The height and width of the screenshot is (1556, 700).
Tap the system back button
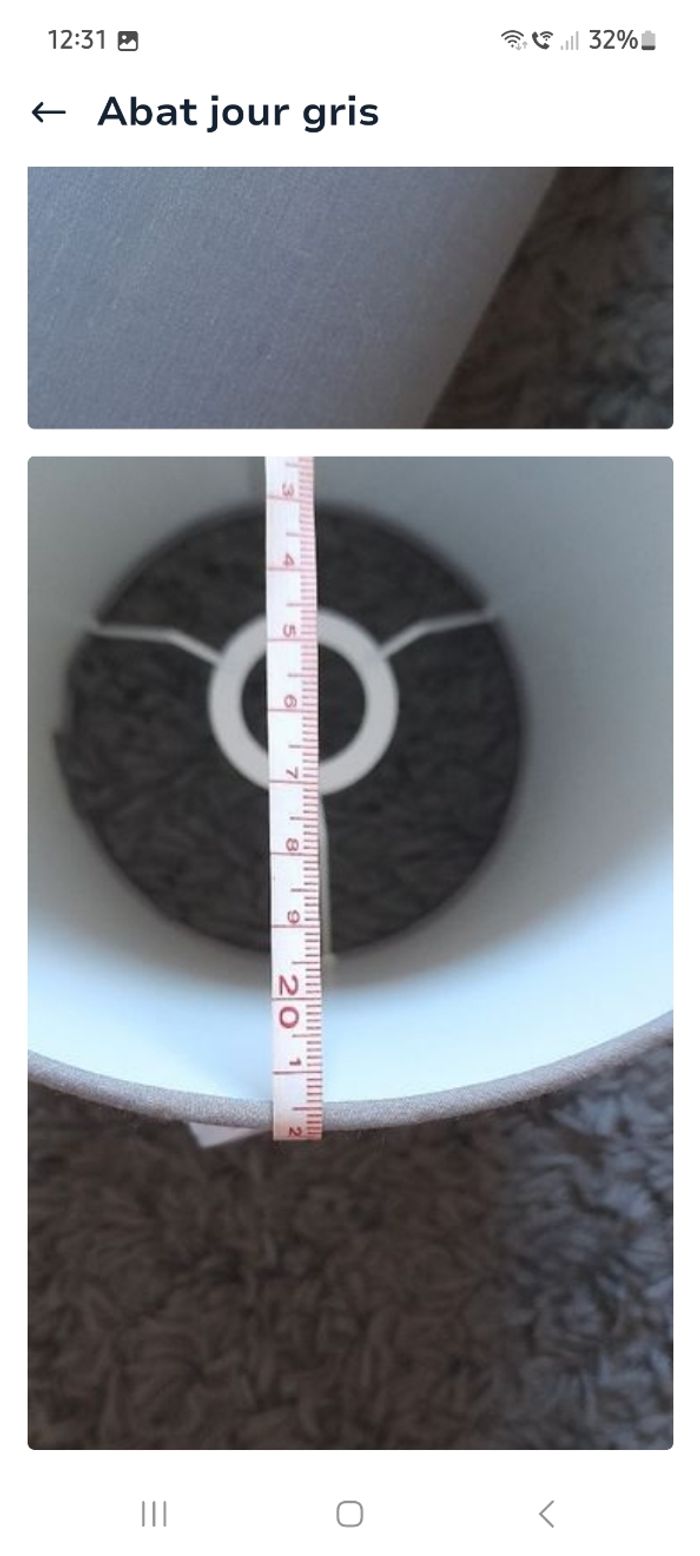pyautogui.click(x=546, y=1514)
